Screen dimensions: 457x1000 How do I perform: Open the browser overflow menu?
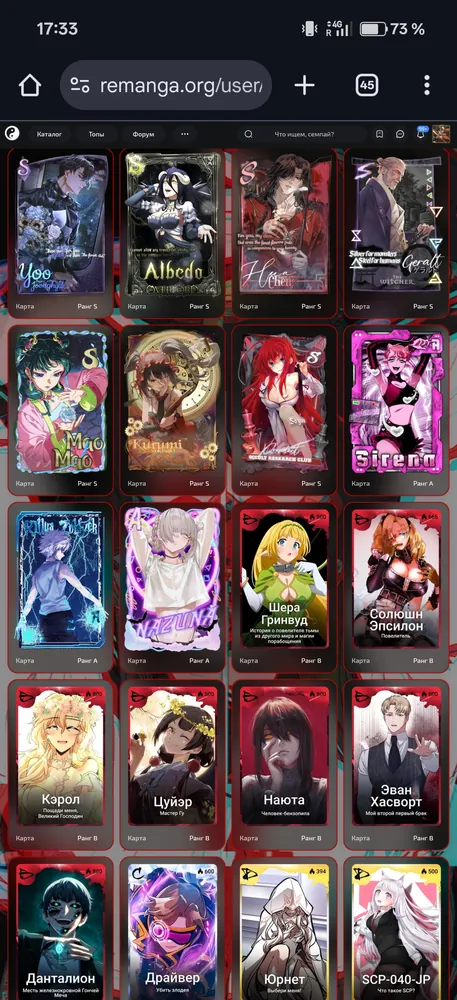click(426, 85)
